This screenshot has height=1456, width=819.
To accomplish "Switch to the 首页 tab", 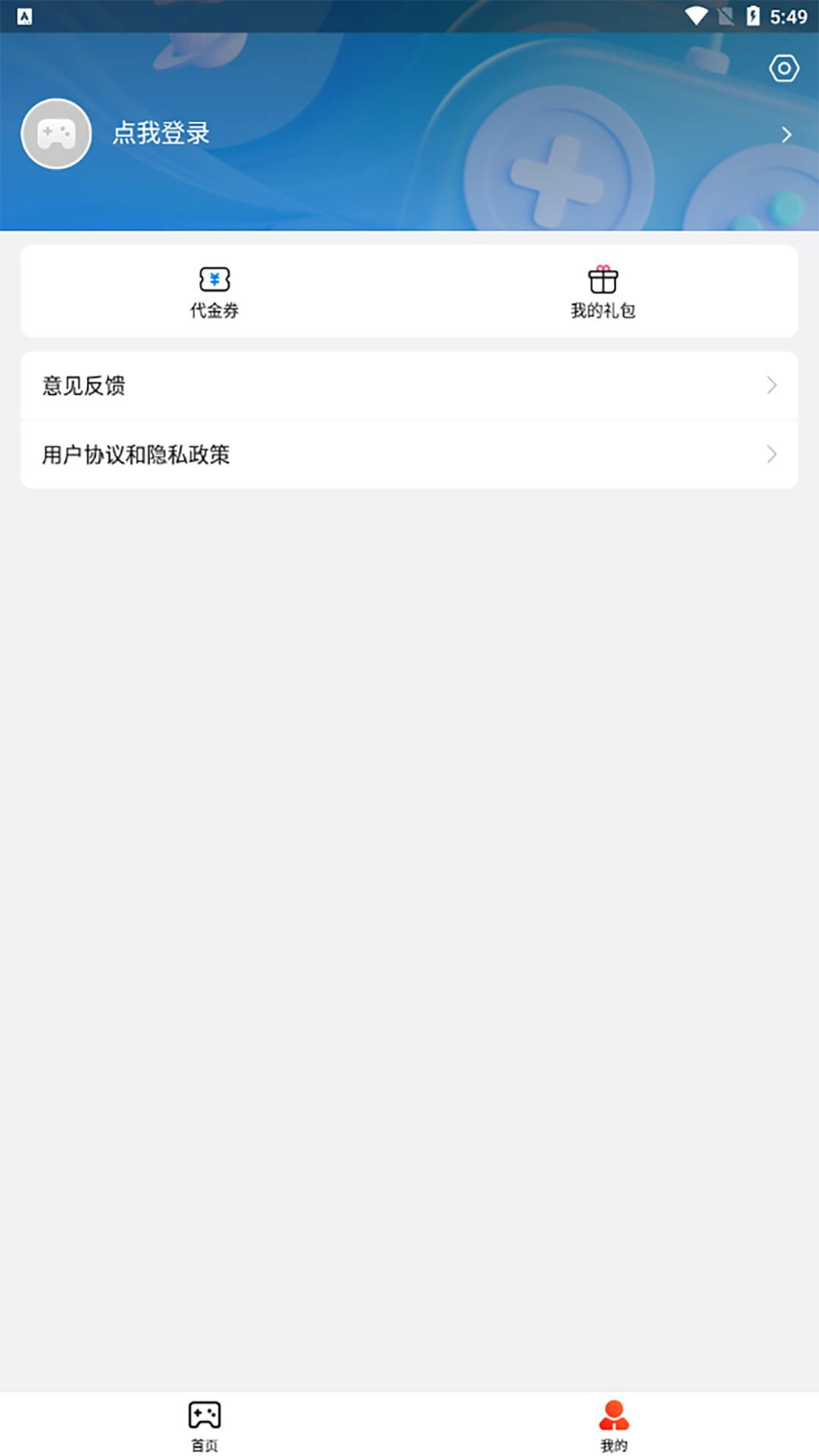I will [205, 1426].
